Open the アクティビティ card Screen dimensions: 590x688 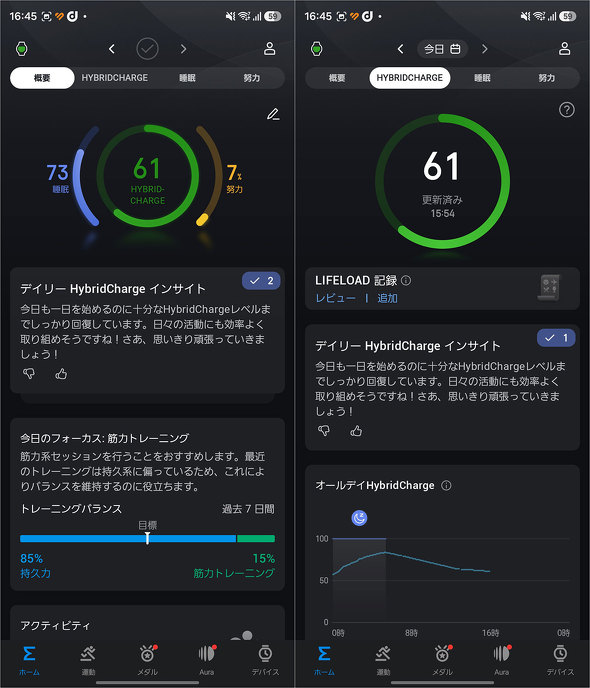tap(147, 623)
